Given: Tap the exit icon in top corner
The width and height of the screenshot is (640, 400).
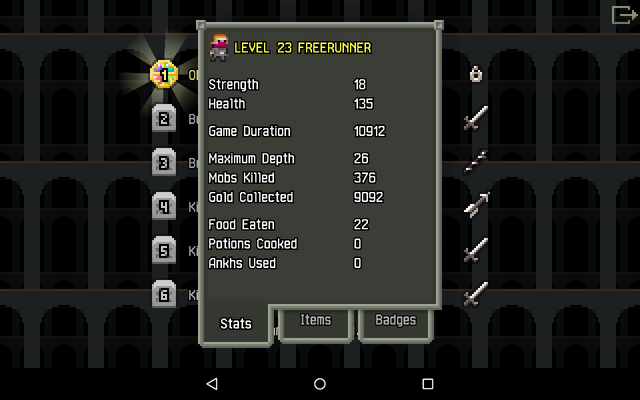Looking at the screenshot, I should [x=623, y=14].
